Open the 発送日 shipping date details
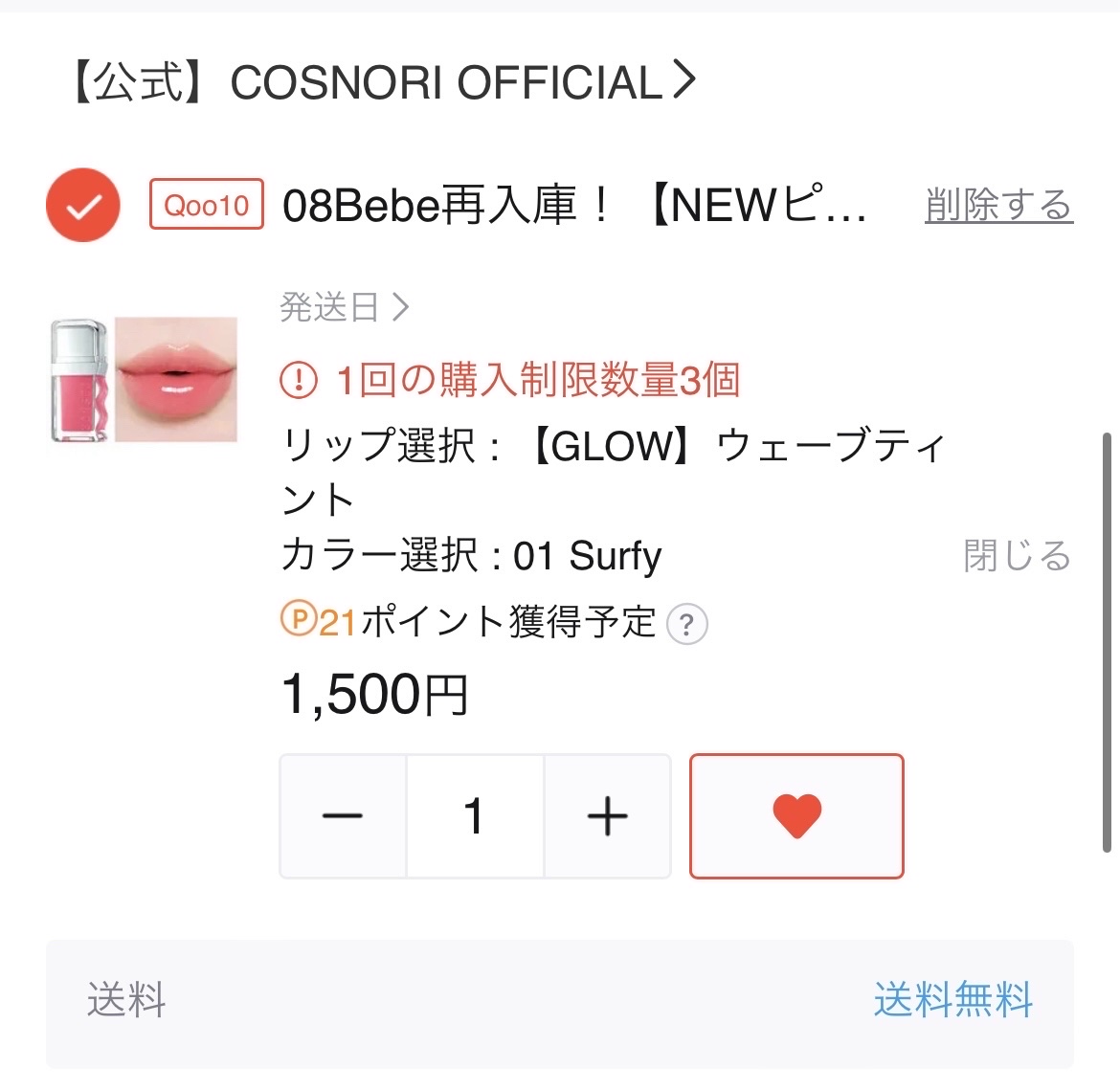This screenshot has width=1120, height=1090. 345,307
